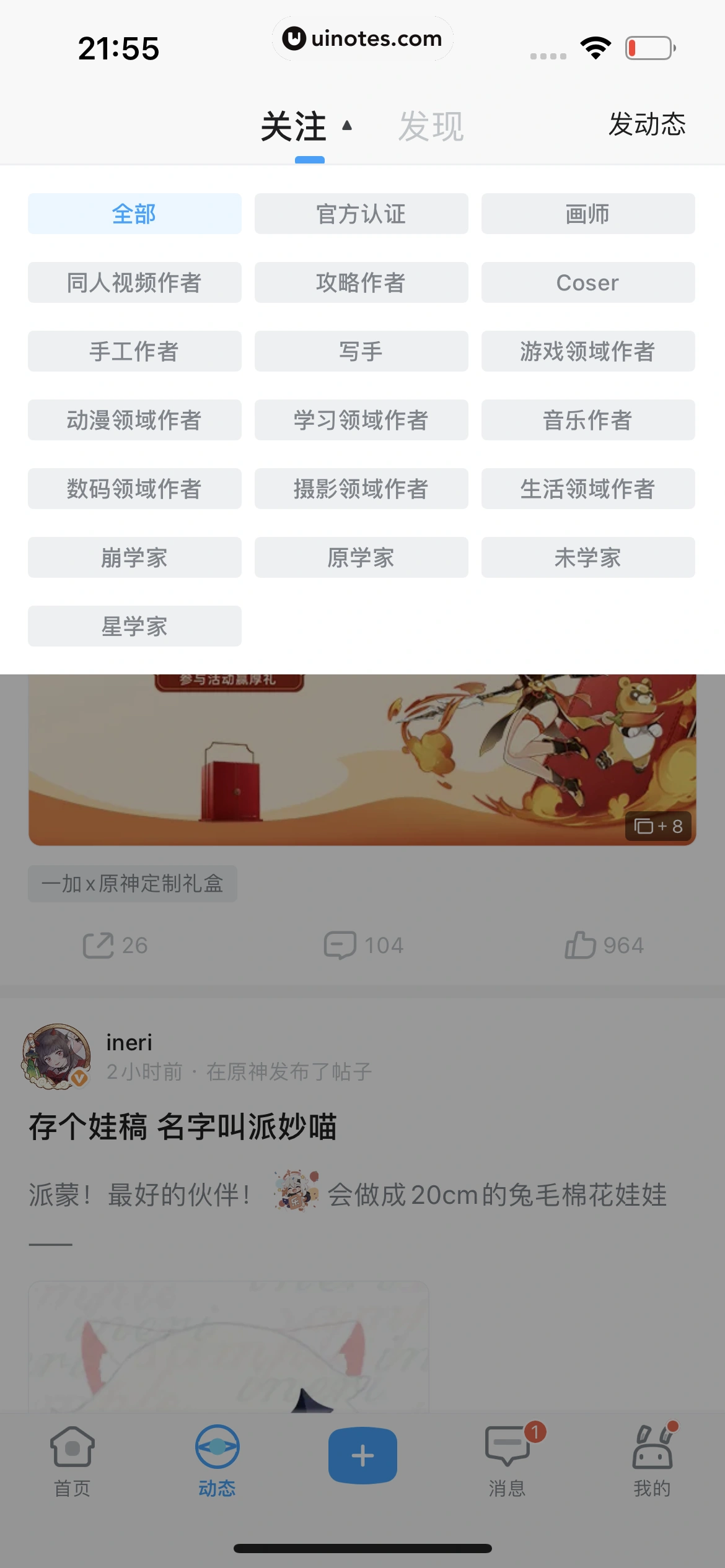
Task: Tap the blue plus create button
Action: tap(362, 1455)
